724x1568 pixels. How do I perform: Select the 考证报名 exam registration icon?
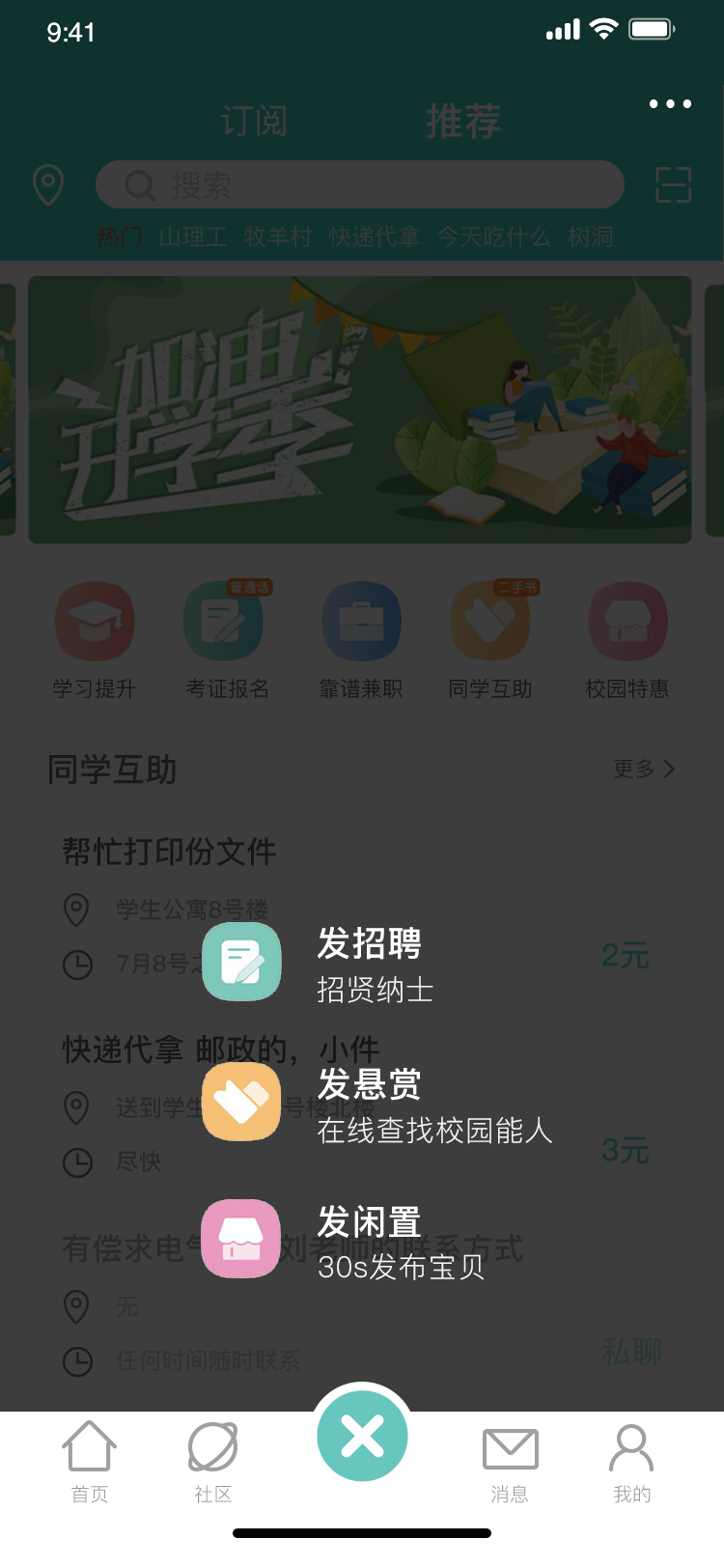point(227,621)
